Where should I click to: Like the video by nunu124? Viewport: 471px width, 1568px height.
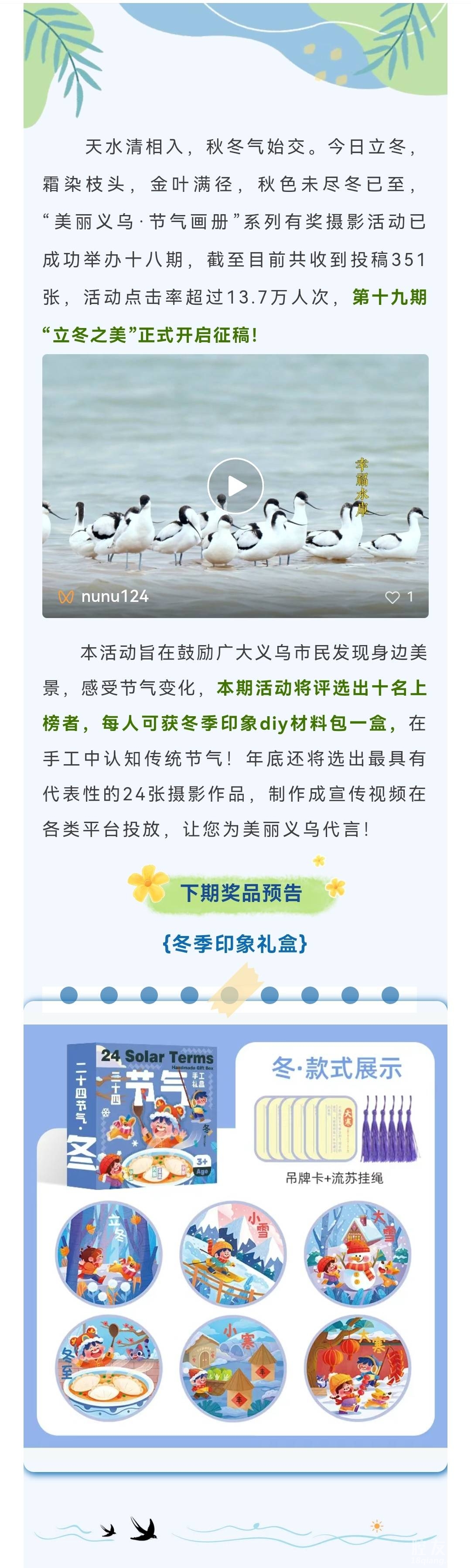[392, 597]
